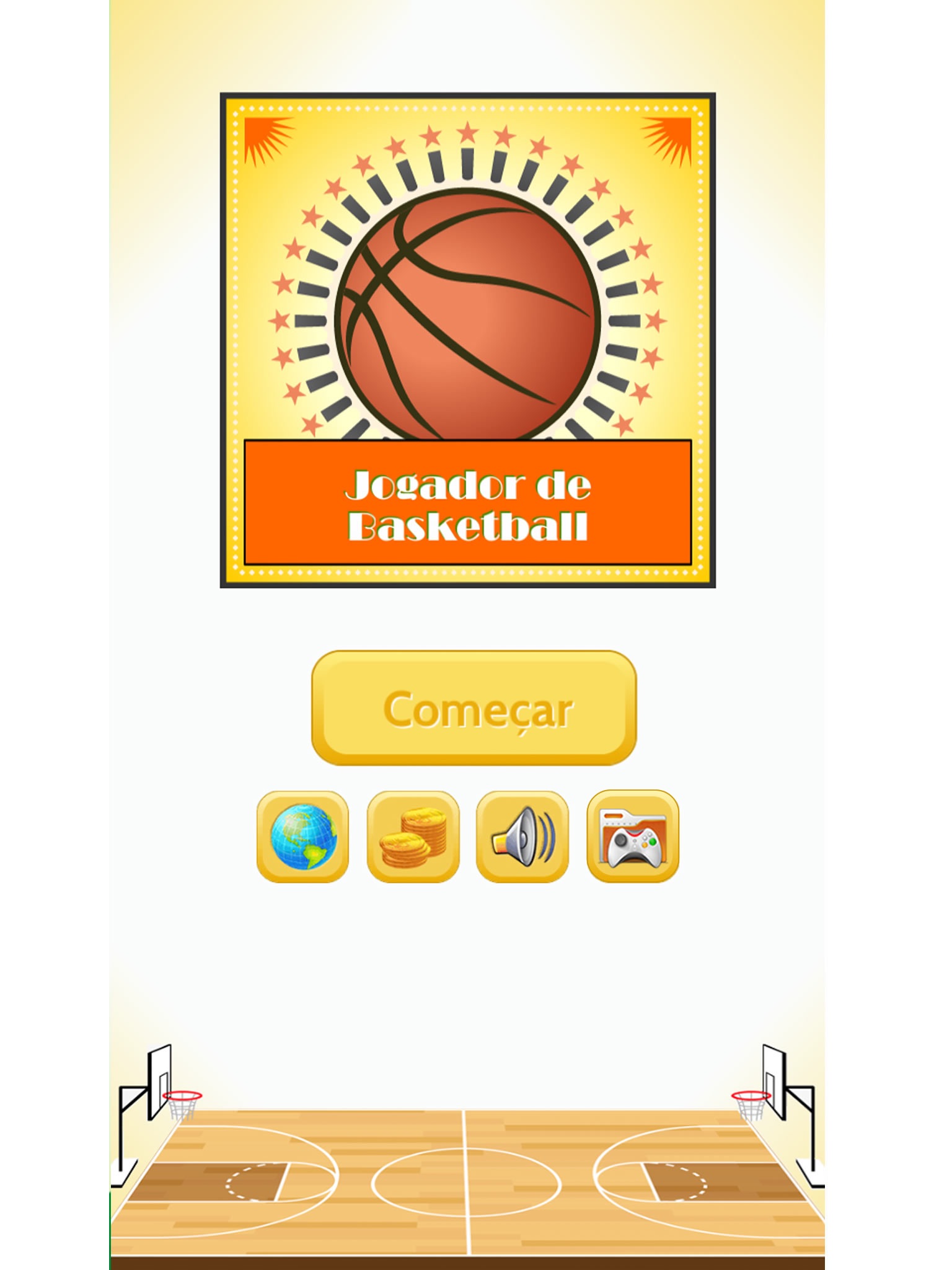
Task: Open the globe language icon
Action: coord(303,836)
